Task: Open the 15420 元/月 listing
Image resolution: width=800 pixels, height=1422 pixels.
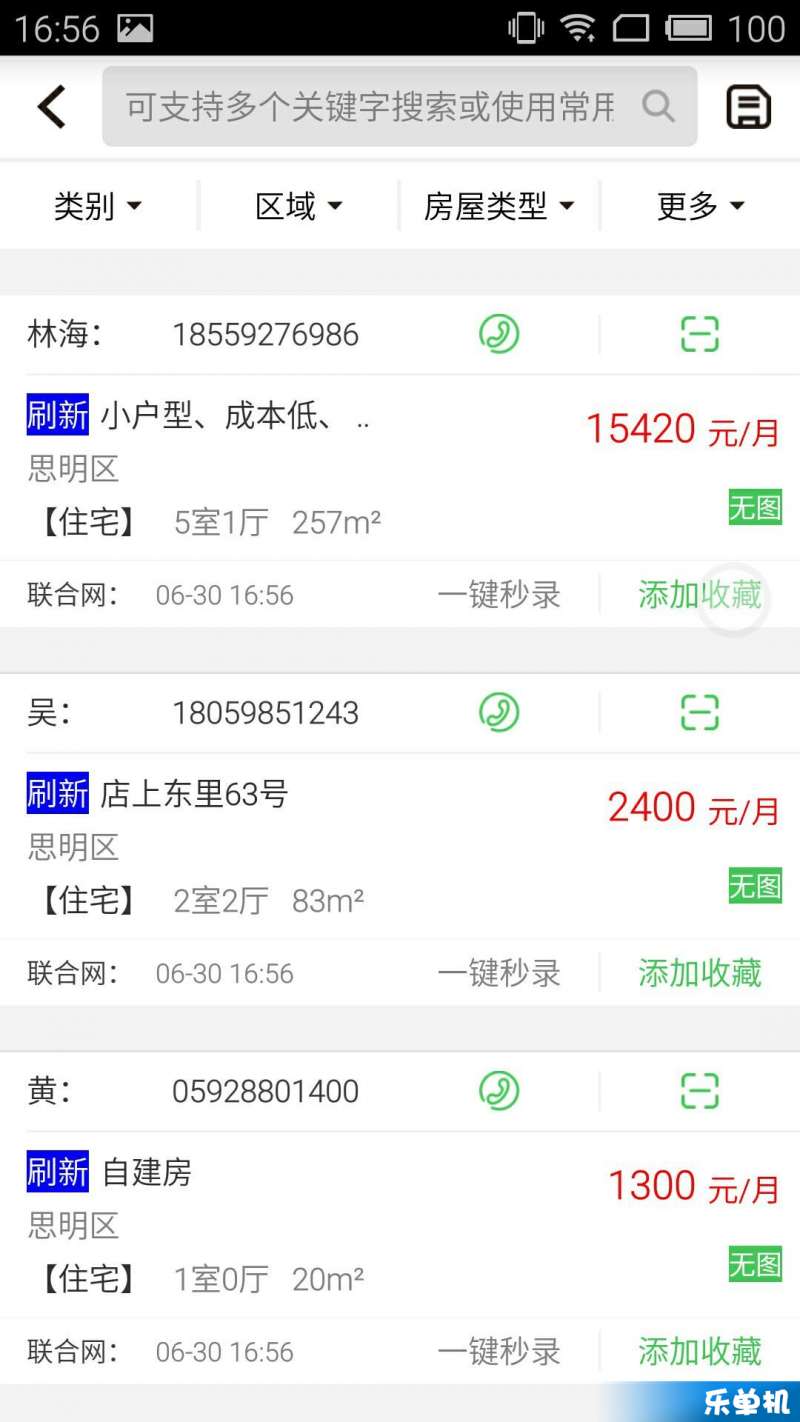Action: (x=400, y=468)
